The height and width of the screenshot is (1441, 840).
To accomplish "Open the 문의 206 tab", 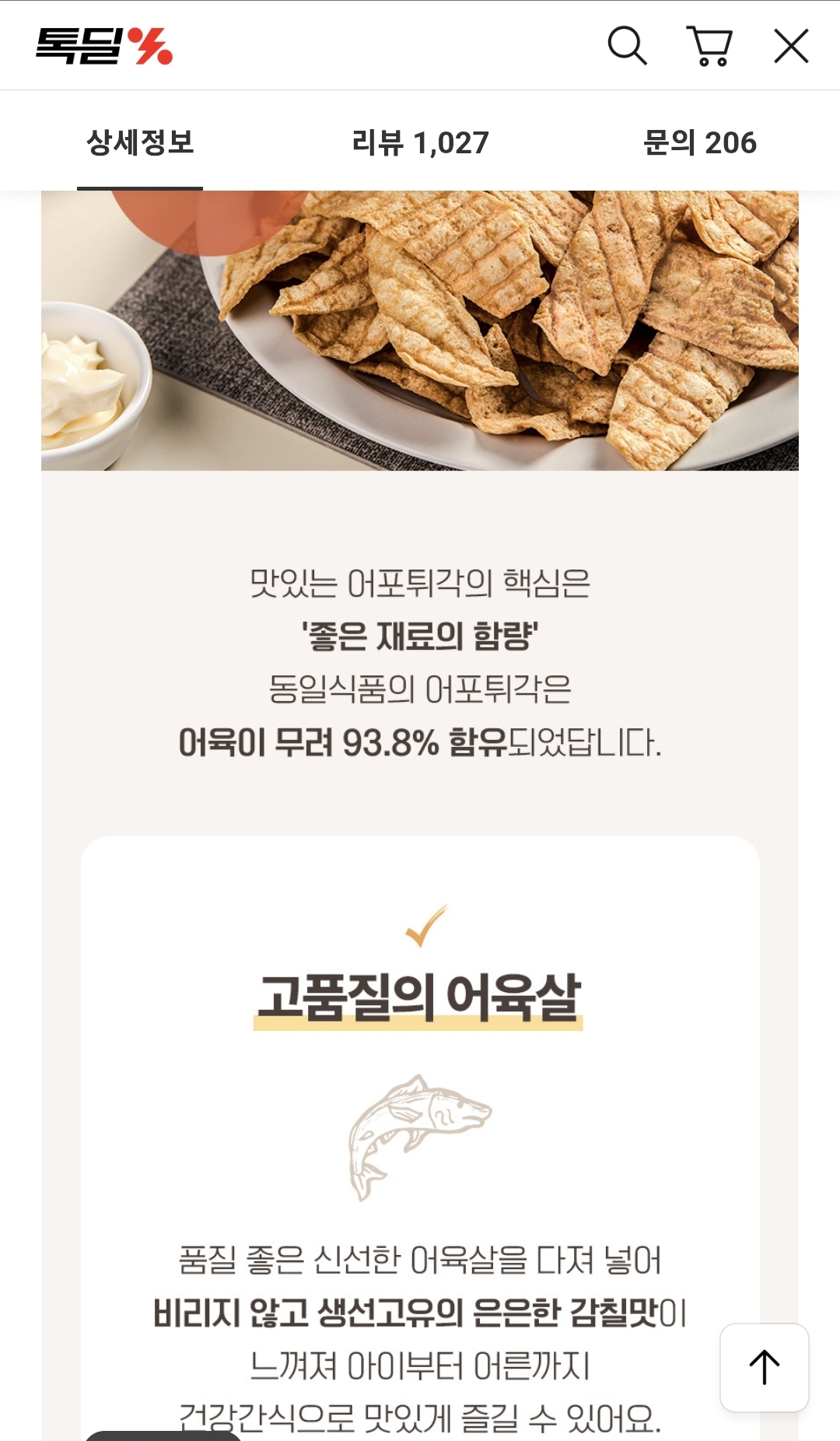I will point(699,142).
